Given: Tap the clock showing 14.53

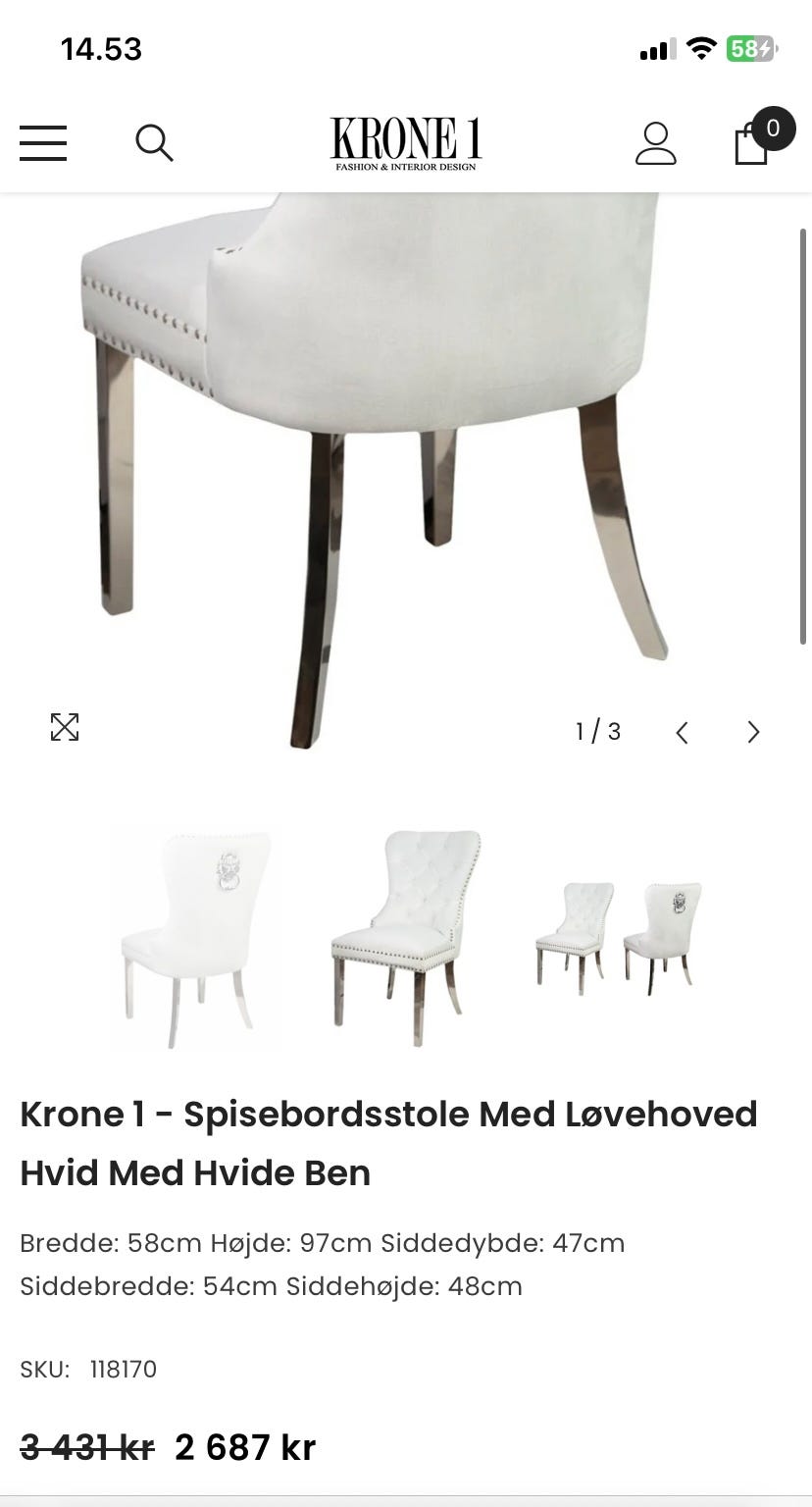Looking at the screenshot, I should click(101, 47).
